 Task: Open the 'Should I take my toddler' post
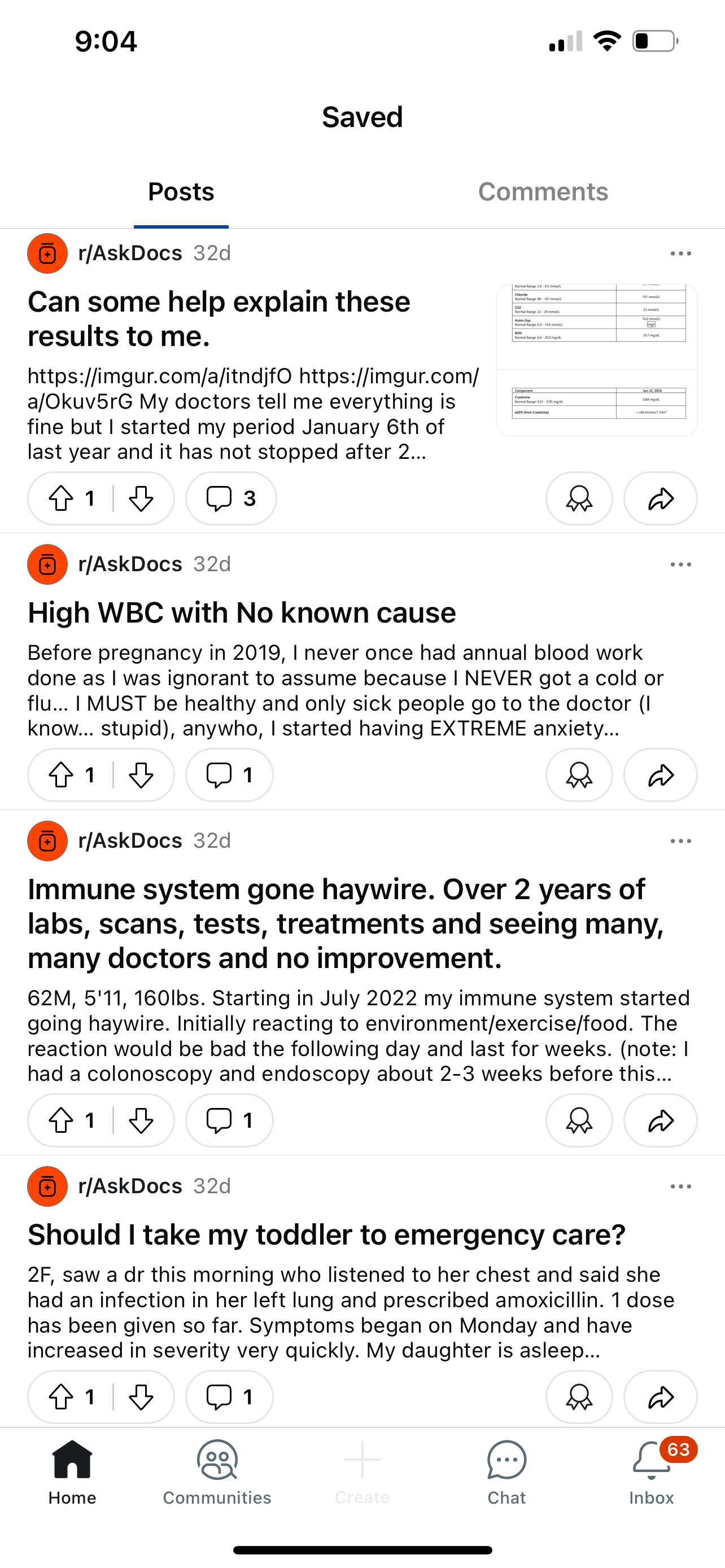326,1234
